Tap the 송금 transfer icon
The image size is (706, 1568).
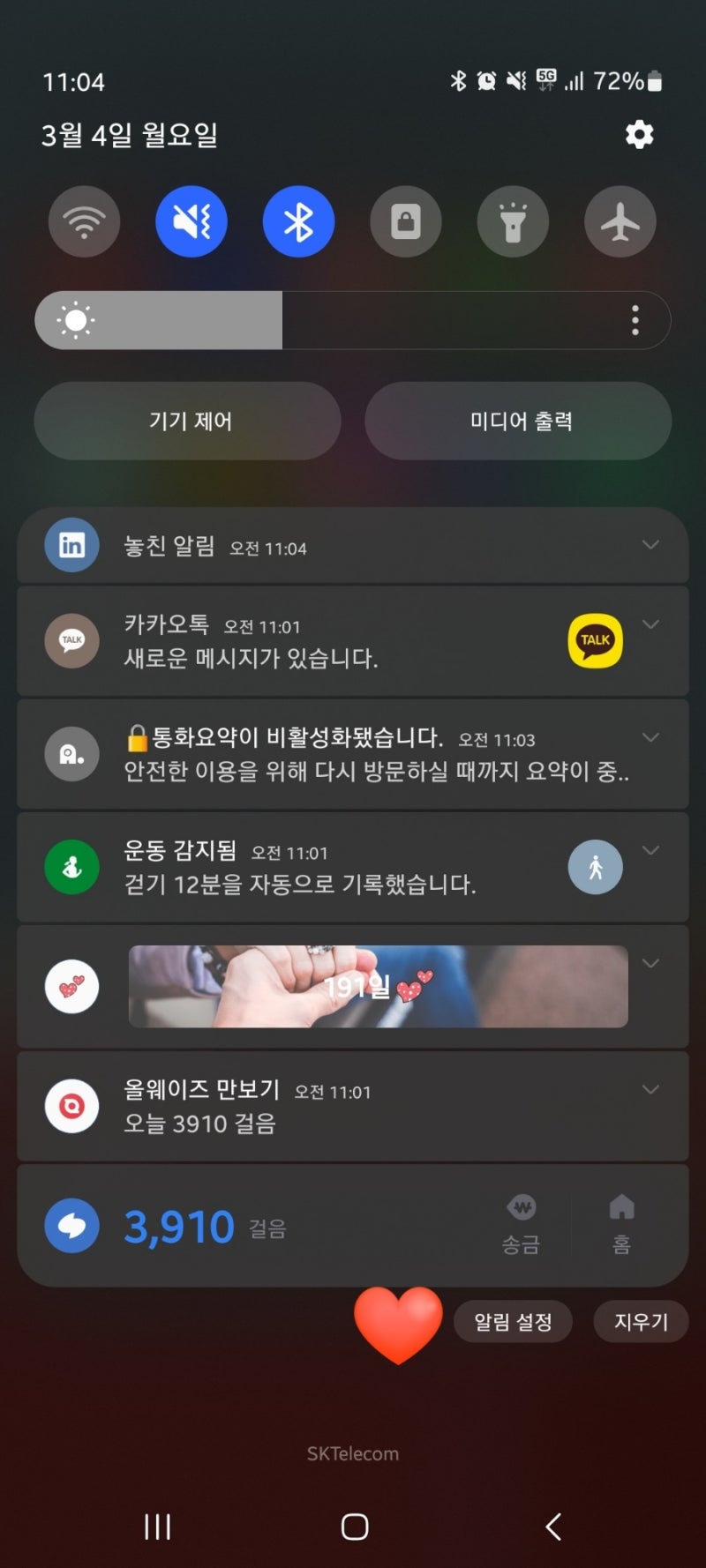[x=520, y=1224]
